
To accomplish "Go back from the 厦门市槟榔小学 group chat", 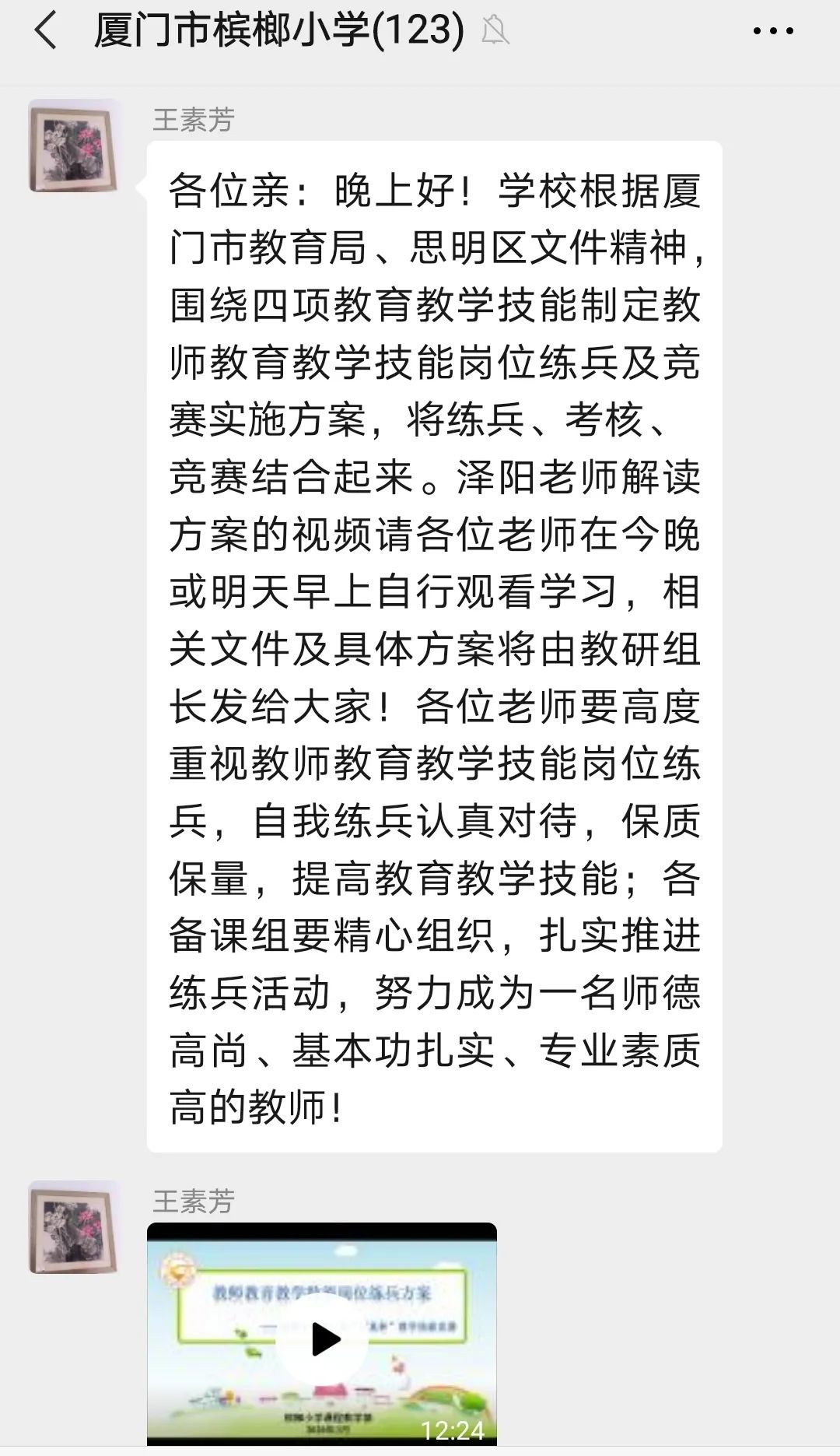I will point(47,32).
